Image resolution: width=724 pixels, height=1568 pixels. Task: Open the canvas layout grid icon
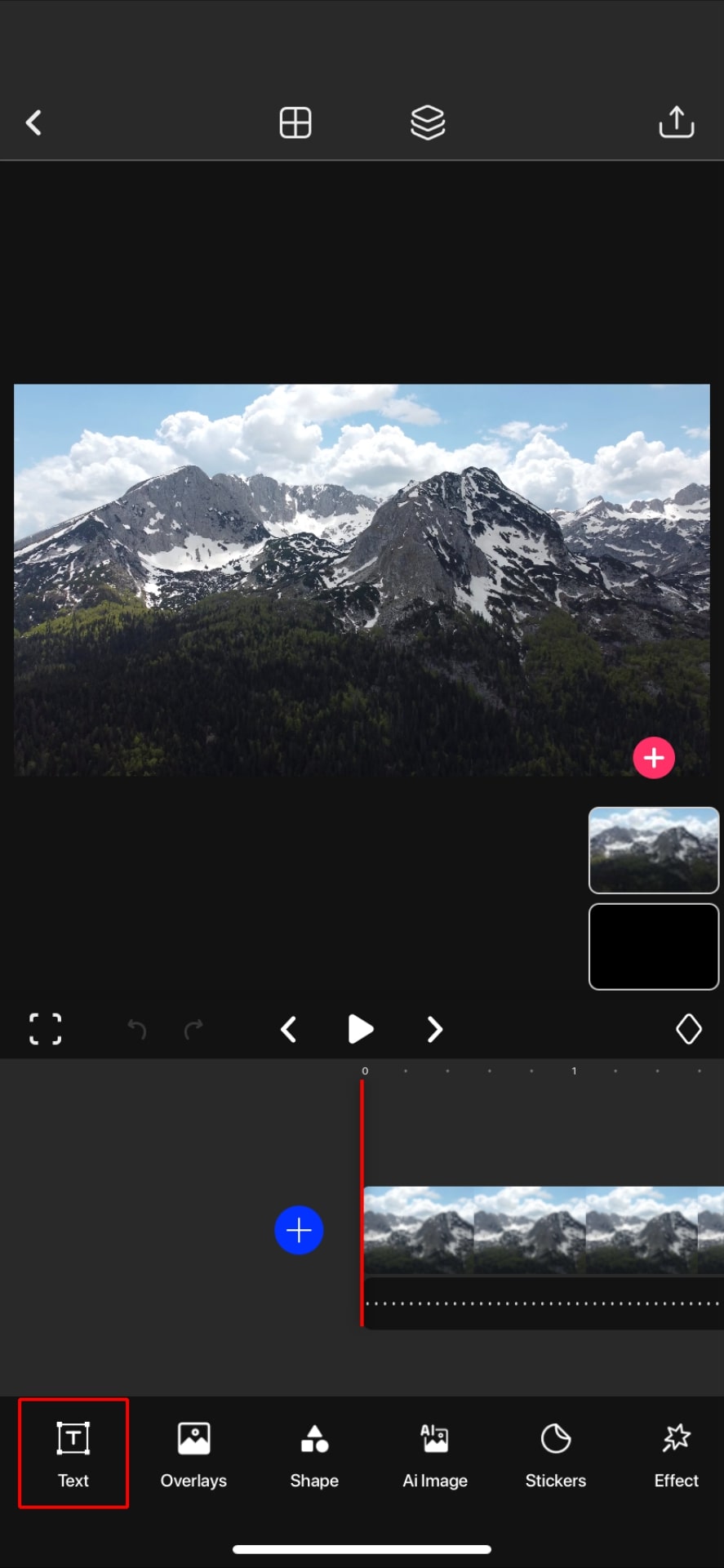295,123
